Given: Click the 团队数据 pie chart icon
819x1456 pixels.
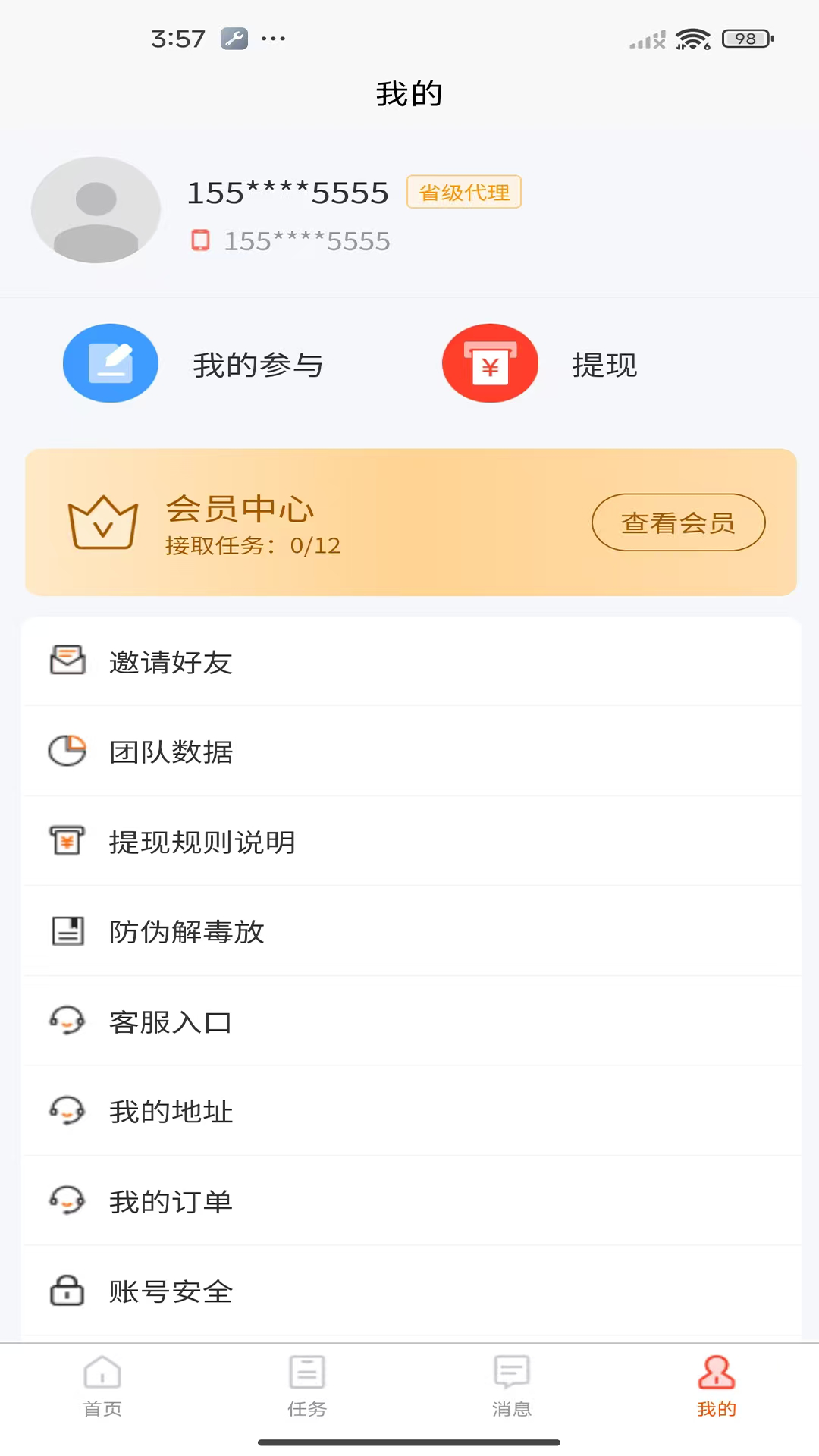Looking at the screenshot, I should click(67, 750).
